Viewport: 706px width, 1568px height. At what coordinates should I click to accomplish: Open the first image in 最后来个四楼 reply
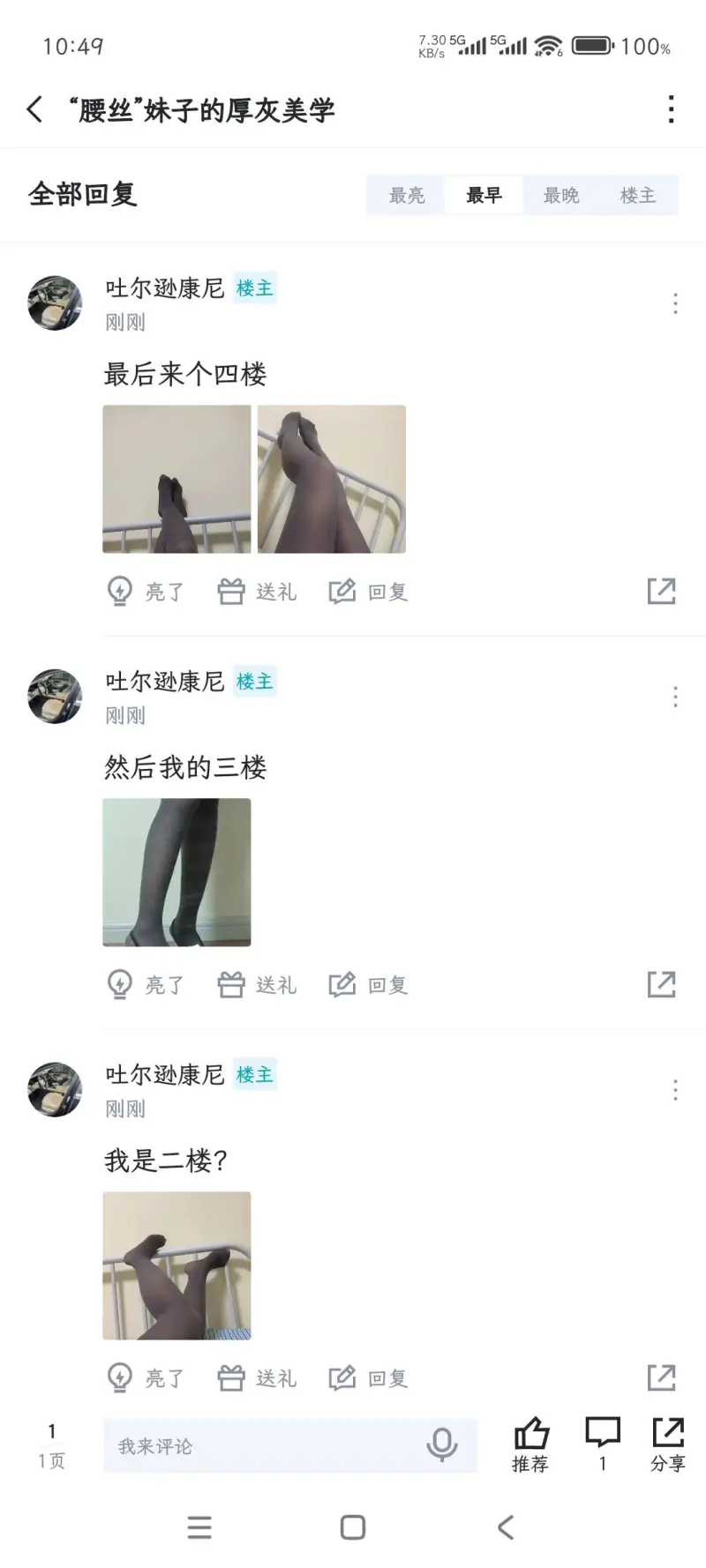pos(176,479)
